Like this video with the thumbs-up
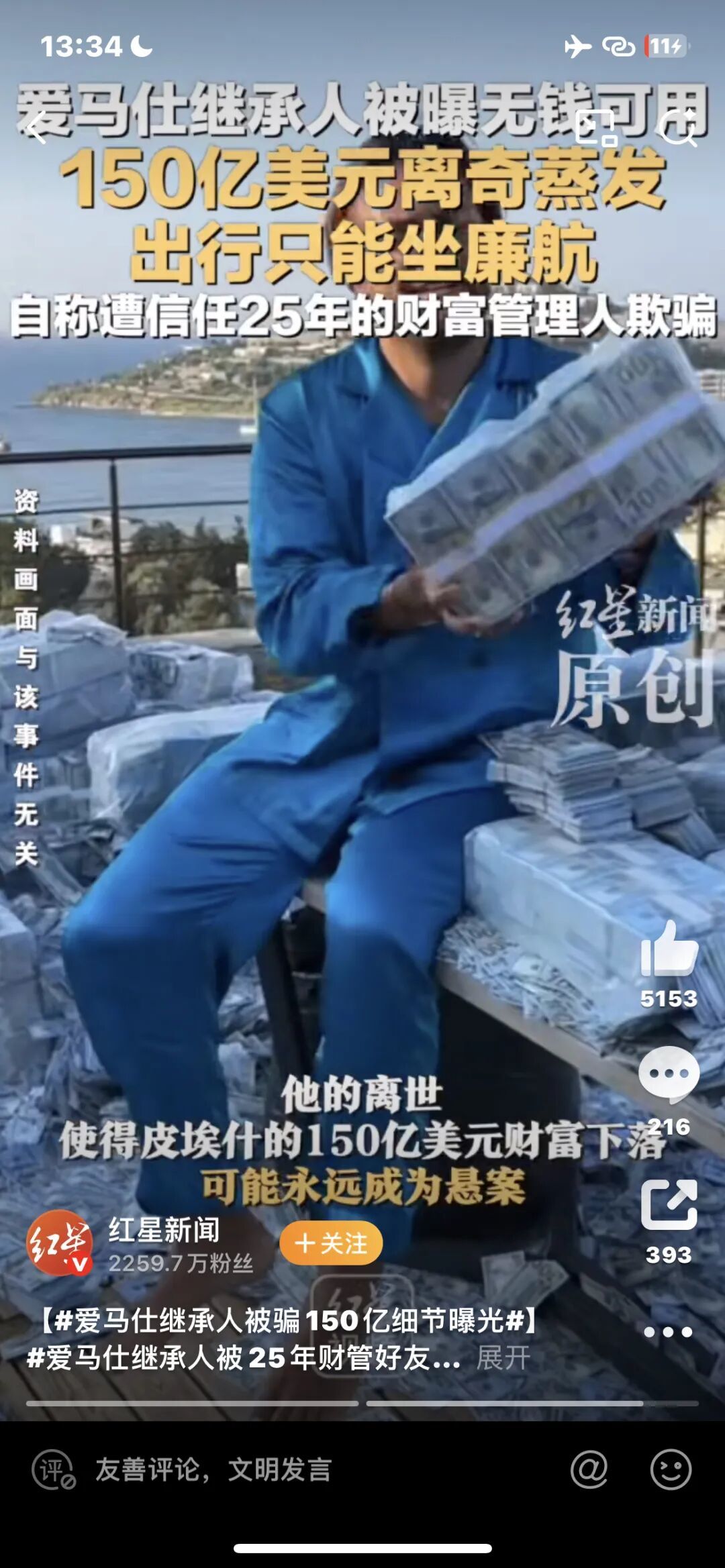The height and width of the screenshot is (1568, 725). pos(669,949)
